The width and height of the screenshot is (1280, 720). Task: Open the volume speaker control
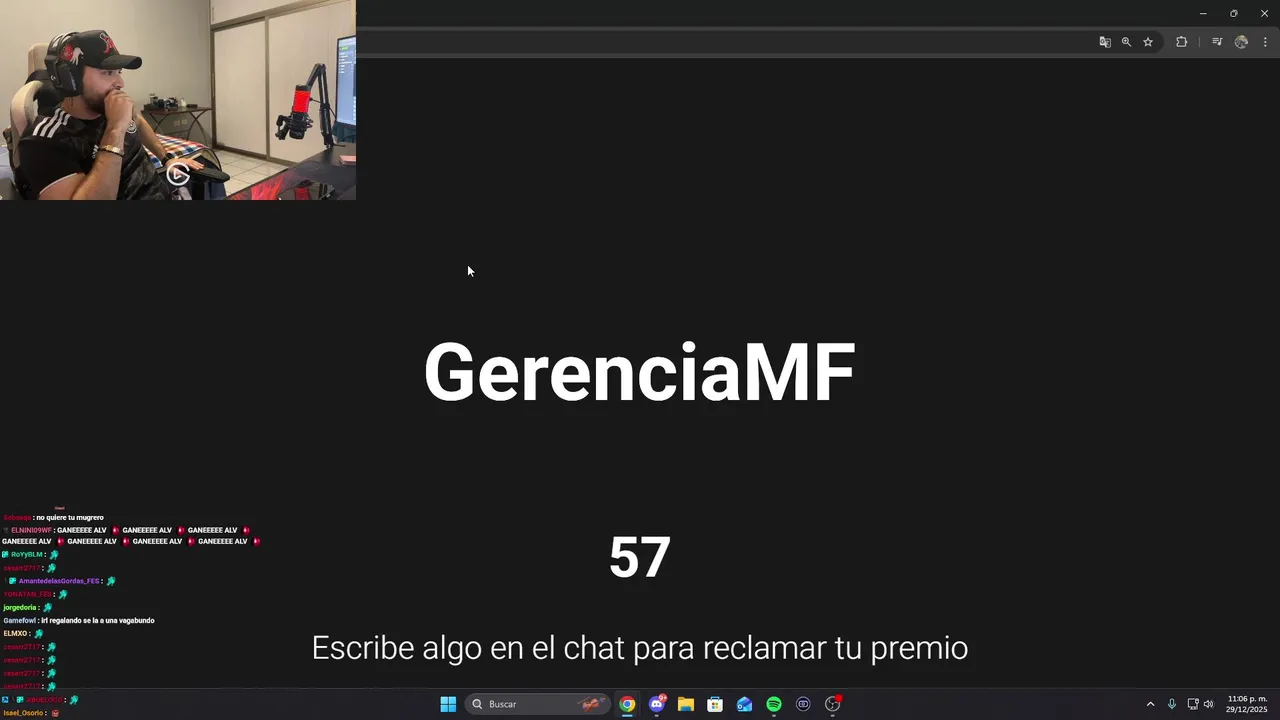pos(1208,704)
